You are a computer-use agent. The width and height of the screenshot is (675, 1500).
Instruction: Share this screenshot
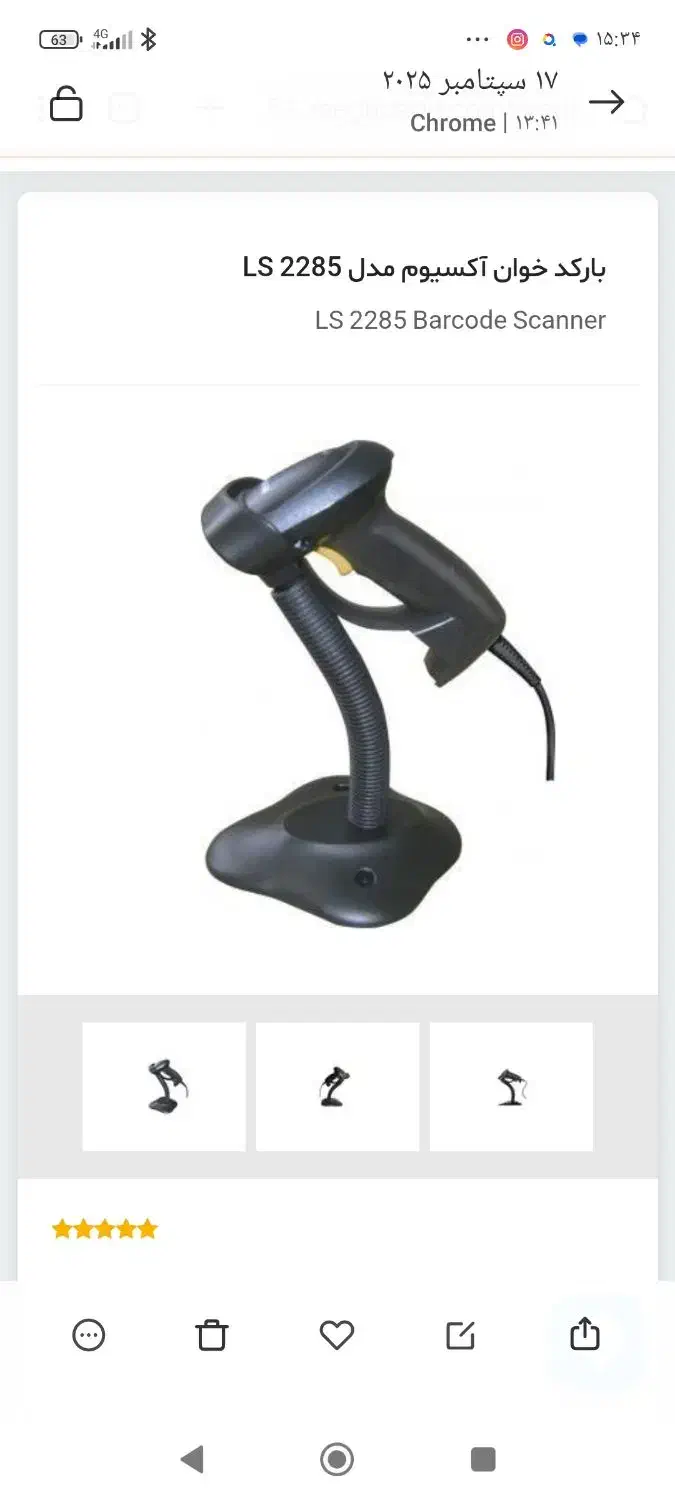click(584, 1334)
